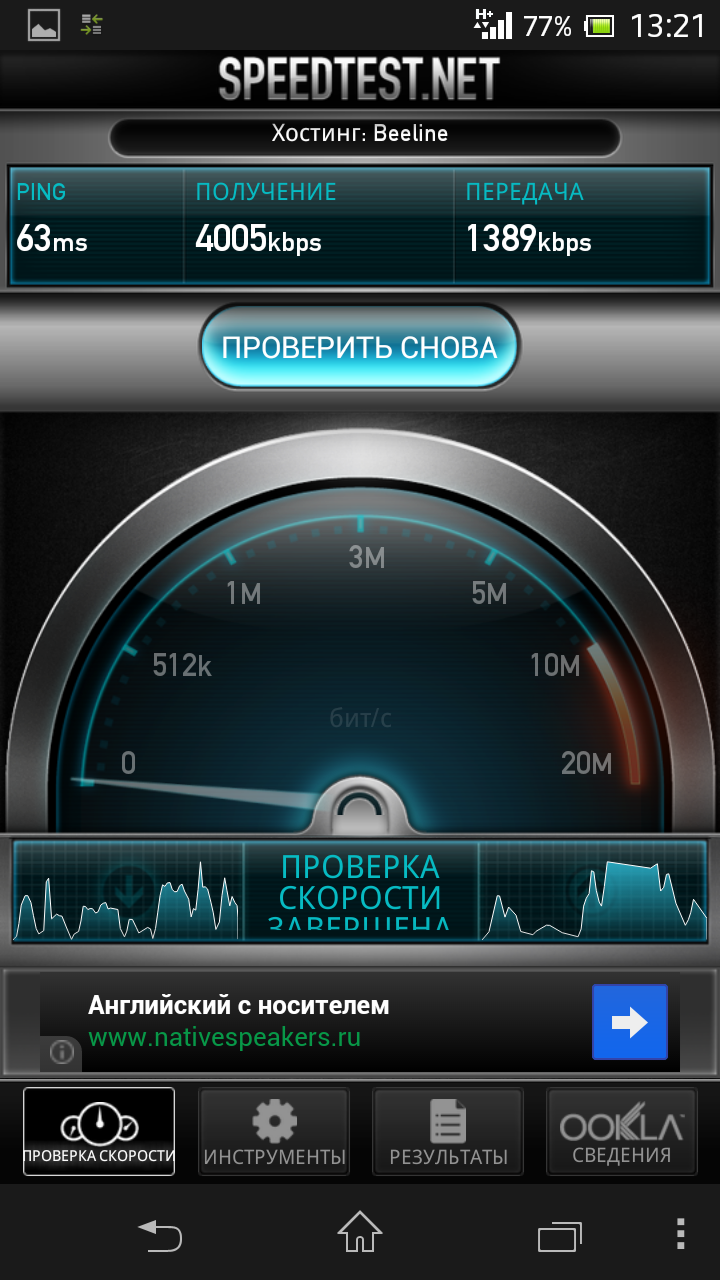
Task: Open the OOKLA СВЕДЕНИЯ tab
Action: pos(621,1131)
